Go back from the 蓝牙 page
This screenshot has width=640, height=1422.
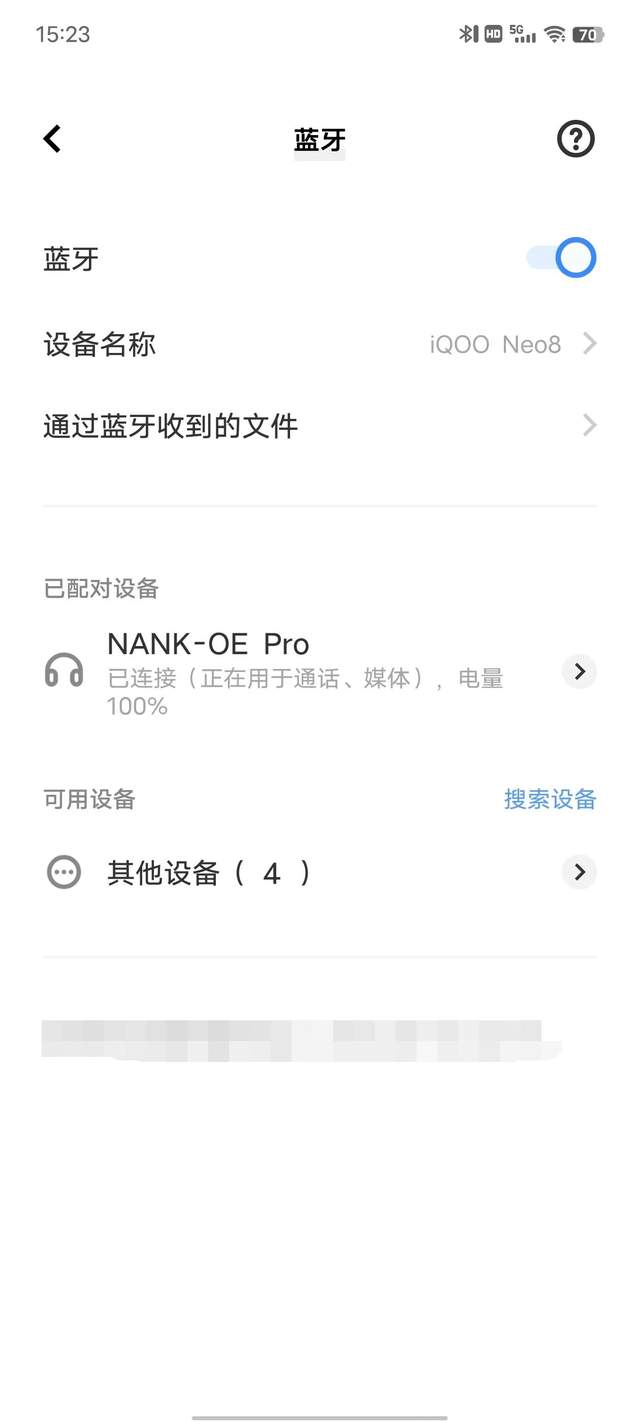pyautogui.click(x=53, y=139)
